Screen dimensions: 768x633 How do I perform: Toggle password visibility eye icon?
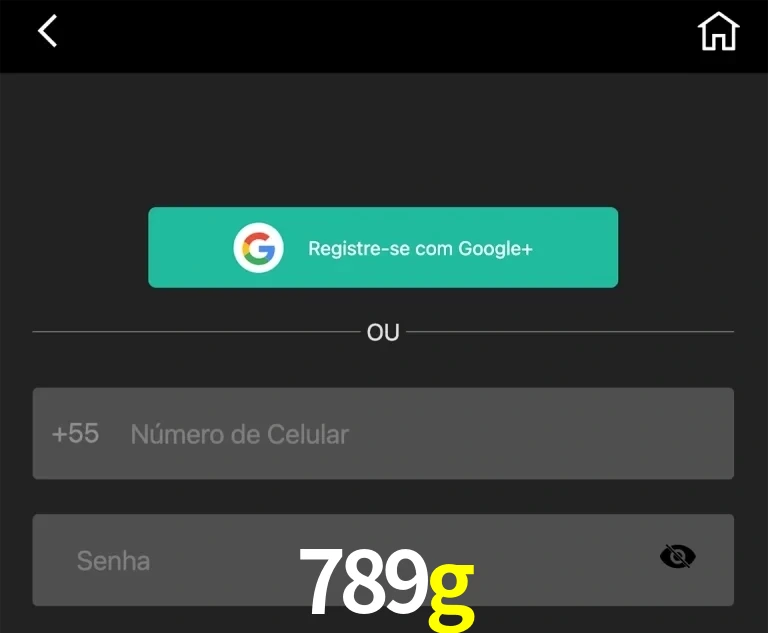point(678,557)
